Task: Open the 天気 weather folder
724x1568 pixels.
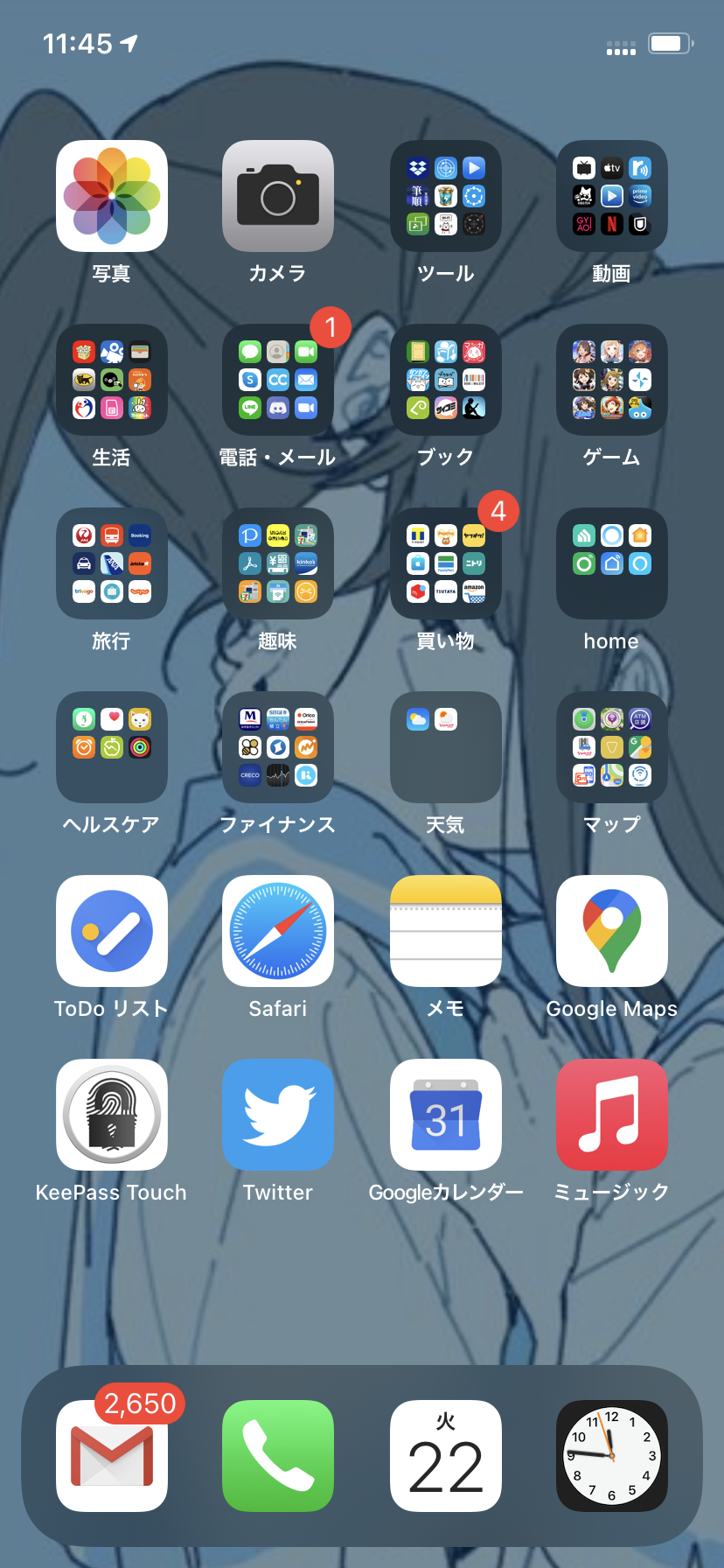Action: [446, 747]
